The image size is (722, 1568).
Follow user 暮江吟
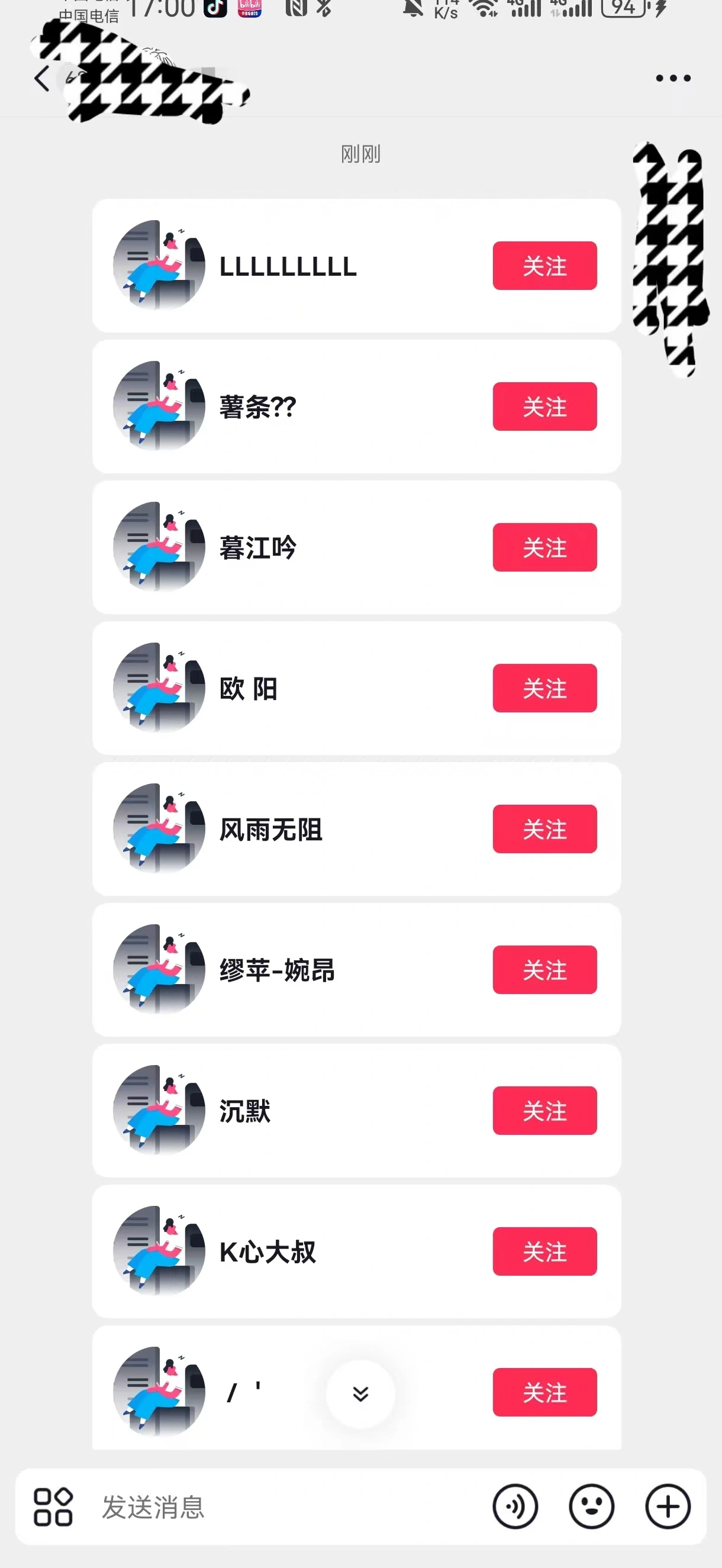(x=544, y=548)
